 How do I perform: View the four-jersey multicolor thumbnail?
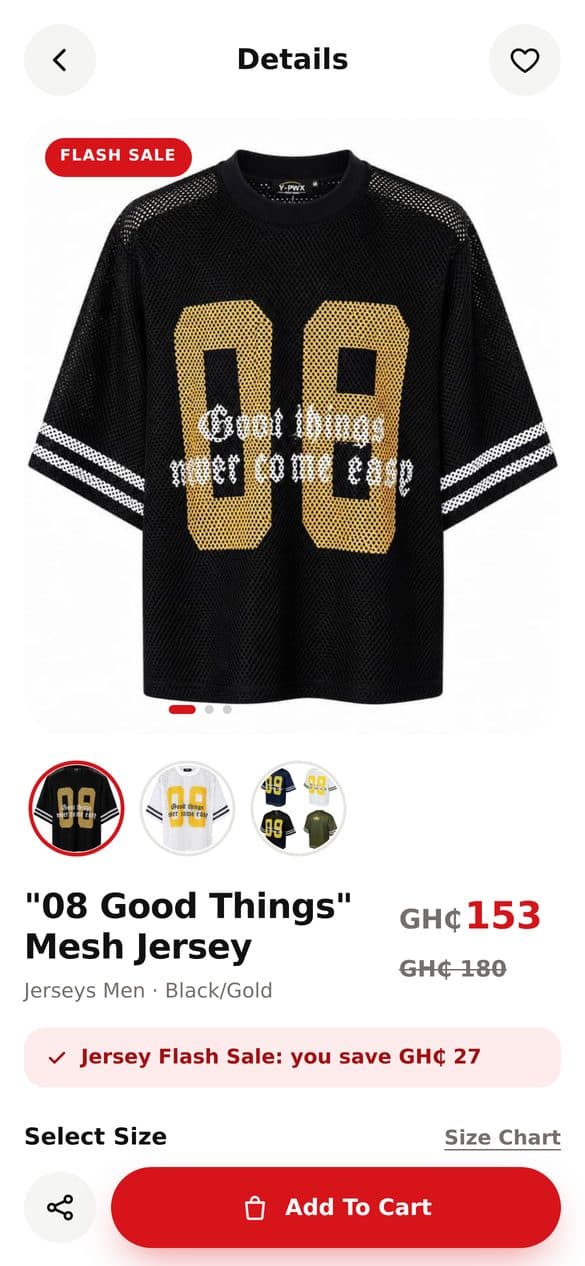298,808
